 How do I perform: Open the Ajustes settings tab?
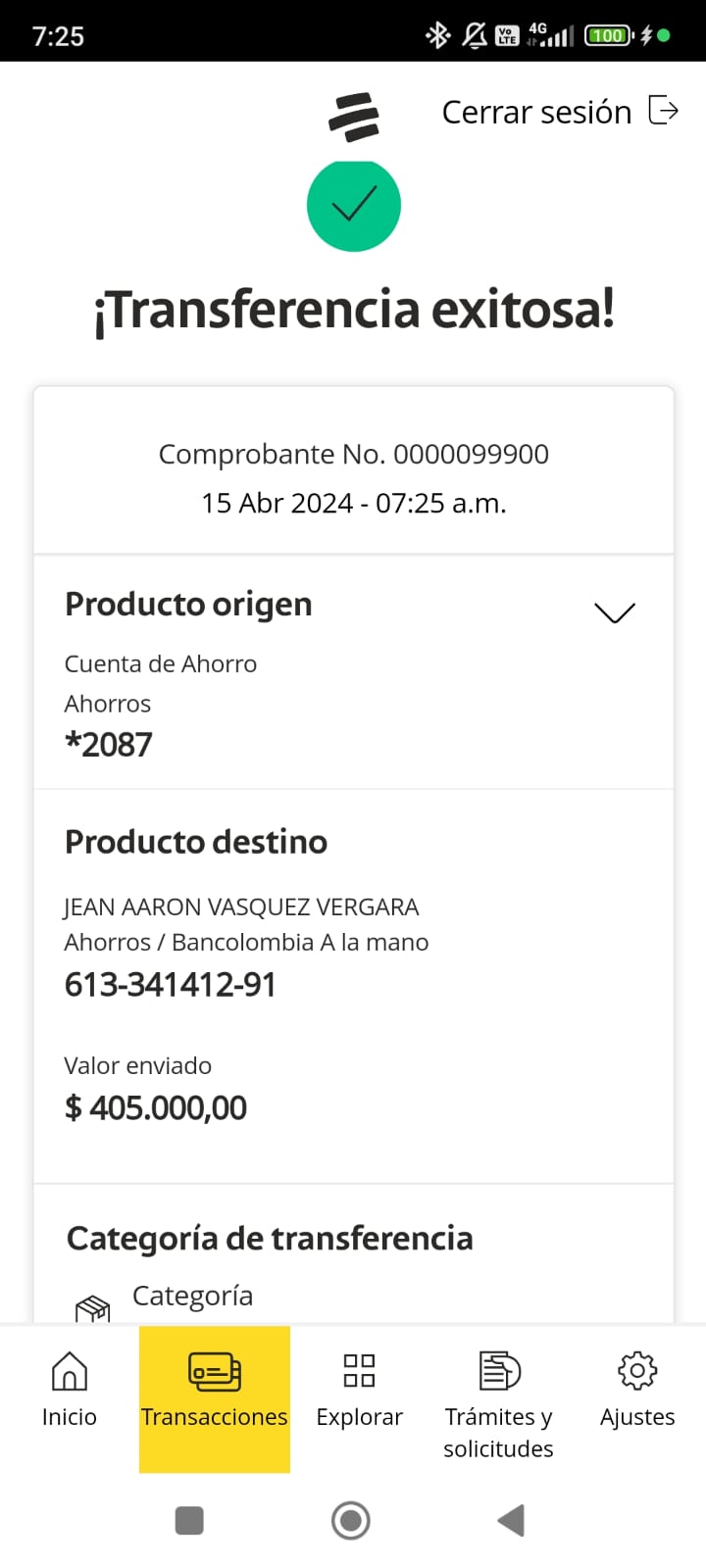coord(637,1392)
